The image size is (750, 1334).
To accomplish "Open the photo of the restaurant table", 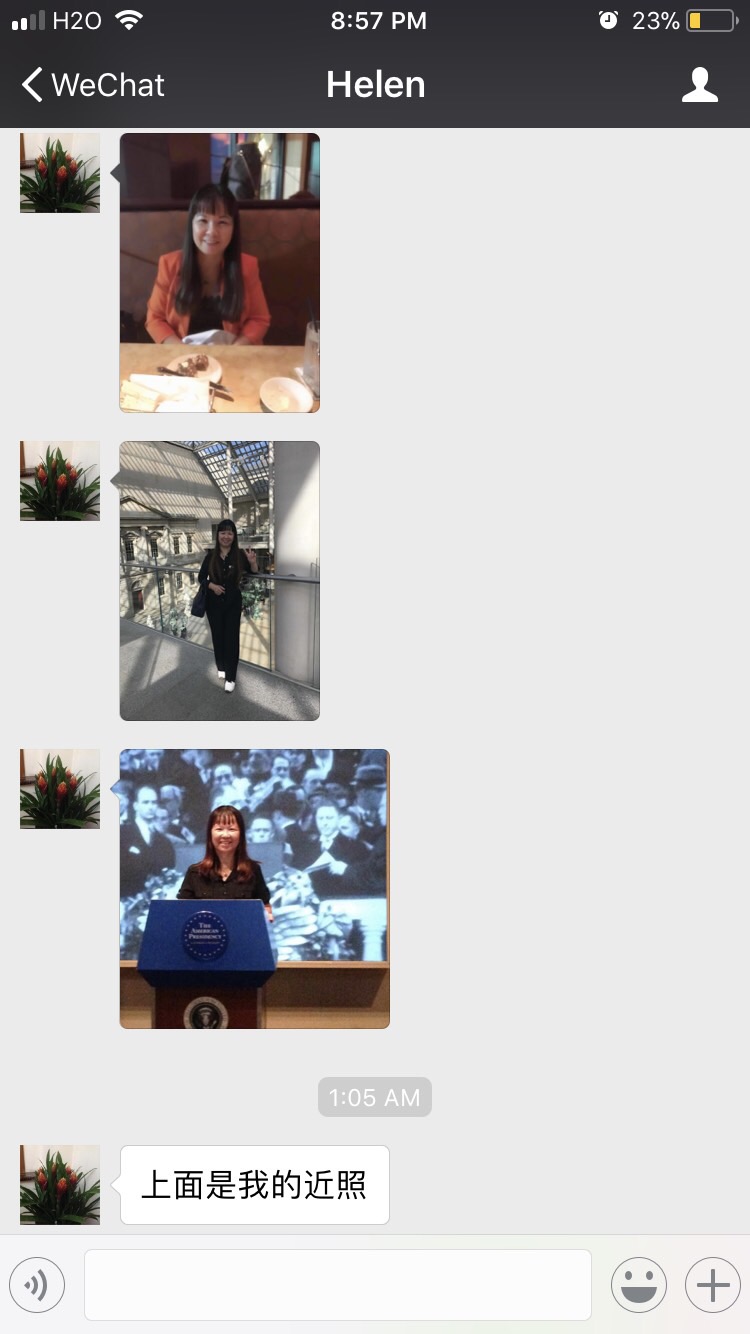I will [x=220, y=272].
